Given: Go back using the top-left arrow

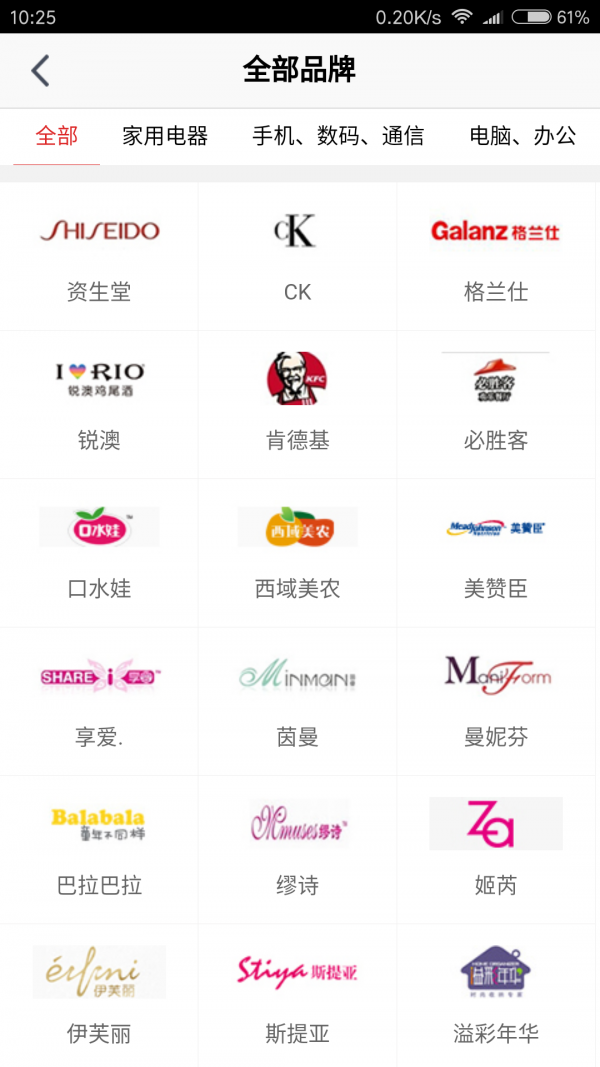Looking at the screenshot, I should click(x=40, y=70).
